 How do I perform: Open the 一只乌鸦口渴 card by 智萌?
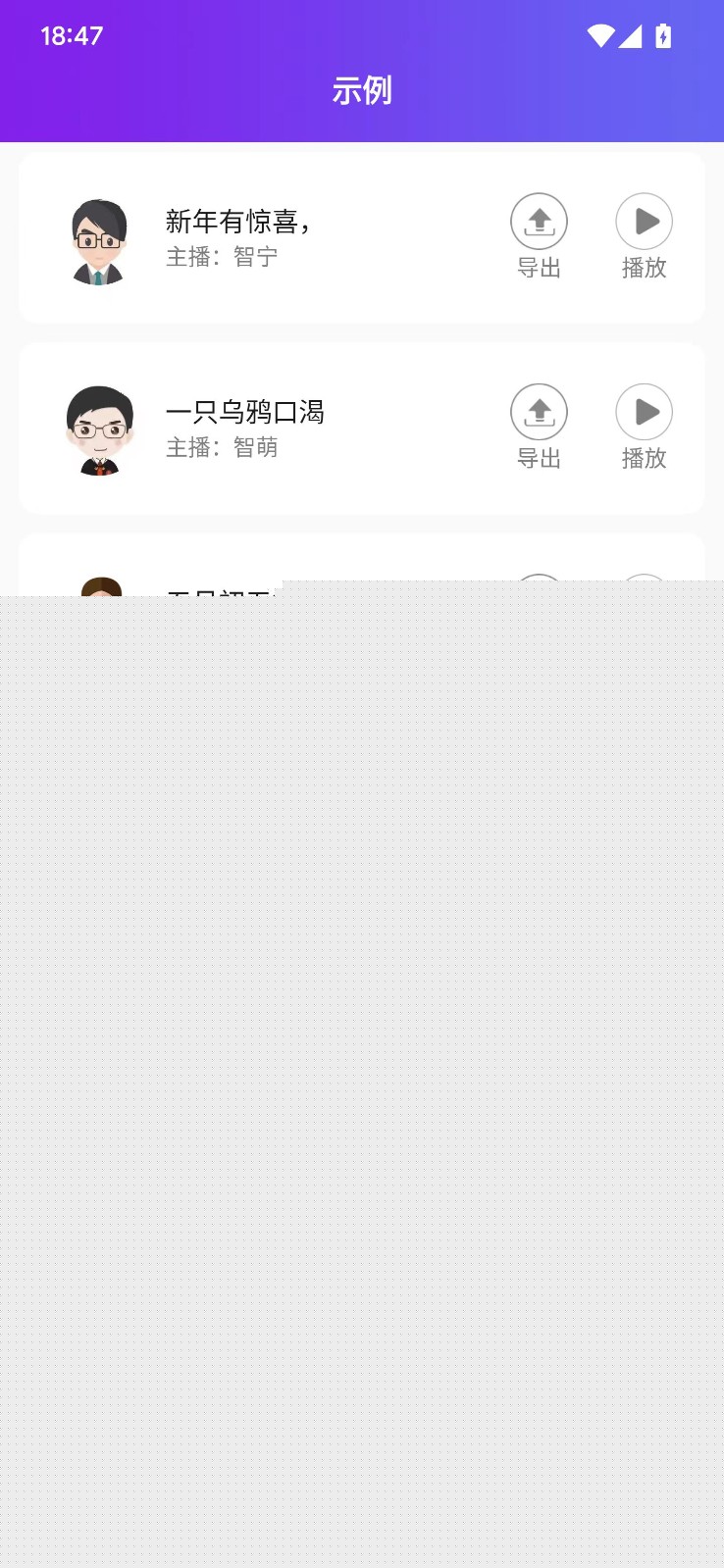[x=294, y=428]
